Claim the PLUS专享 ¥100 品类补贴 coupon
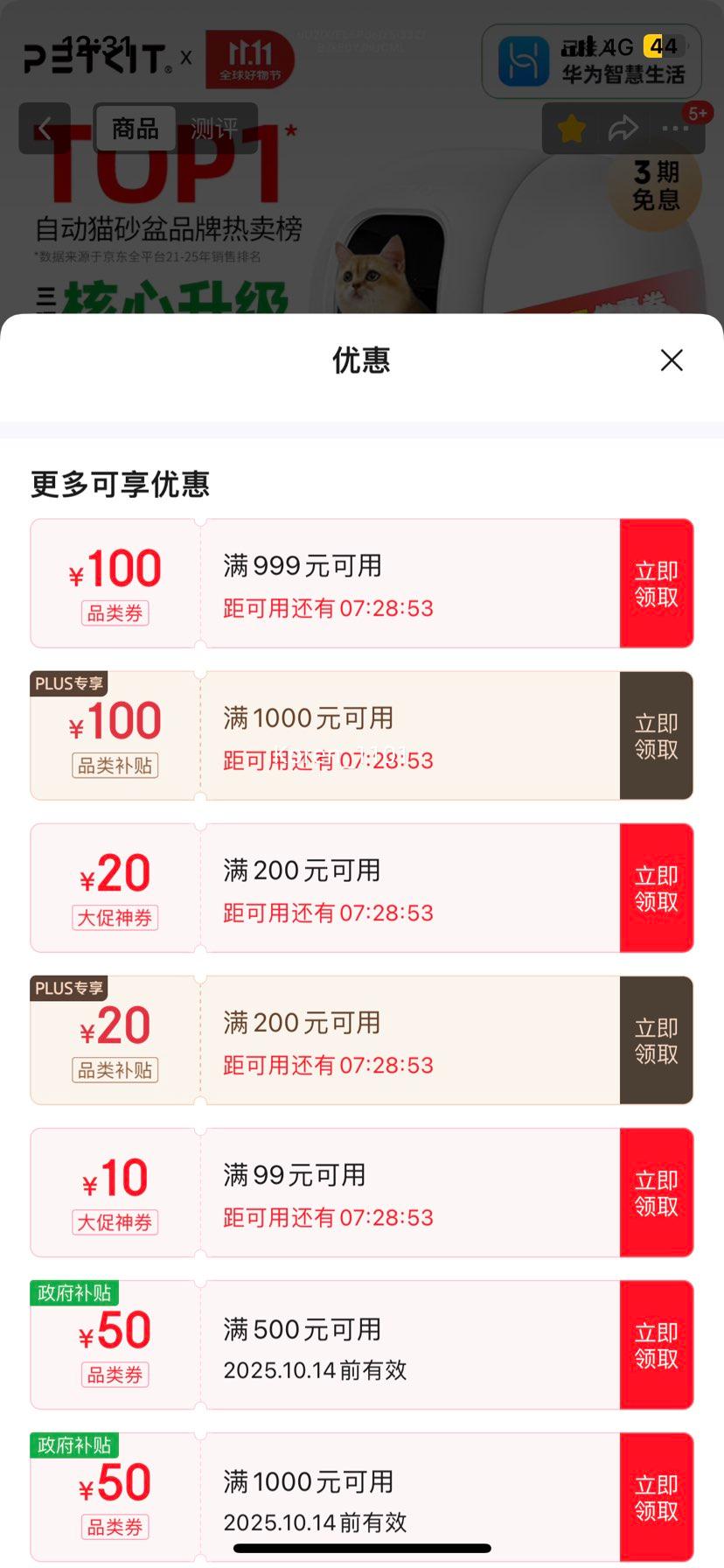 click(x=656, y=736)
